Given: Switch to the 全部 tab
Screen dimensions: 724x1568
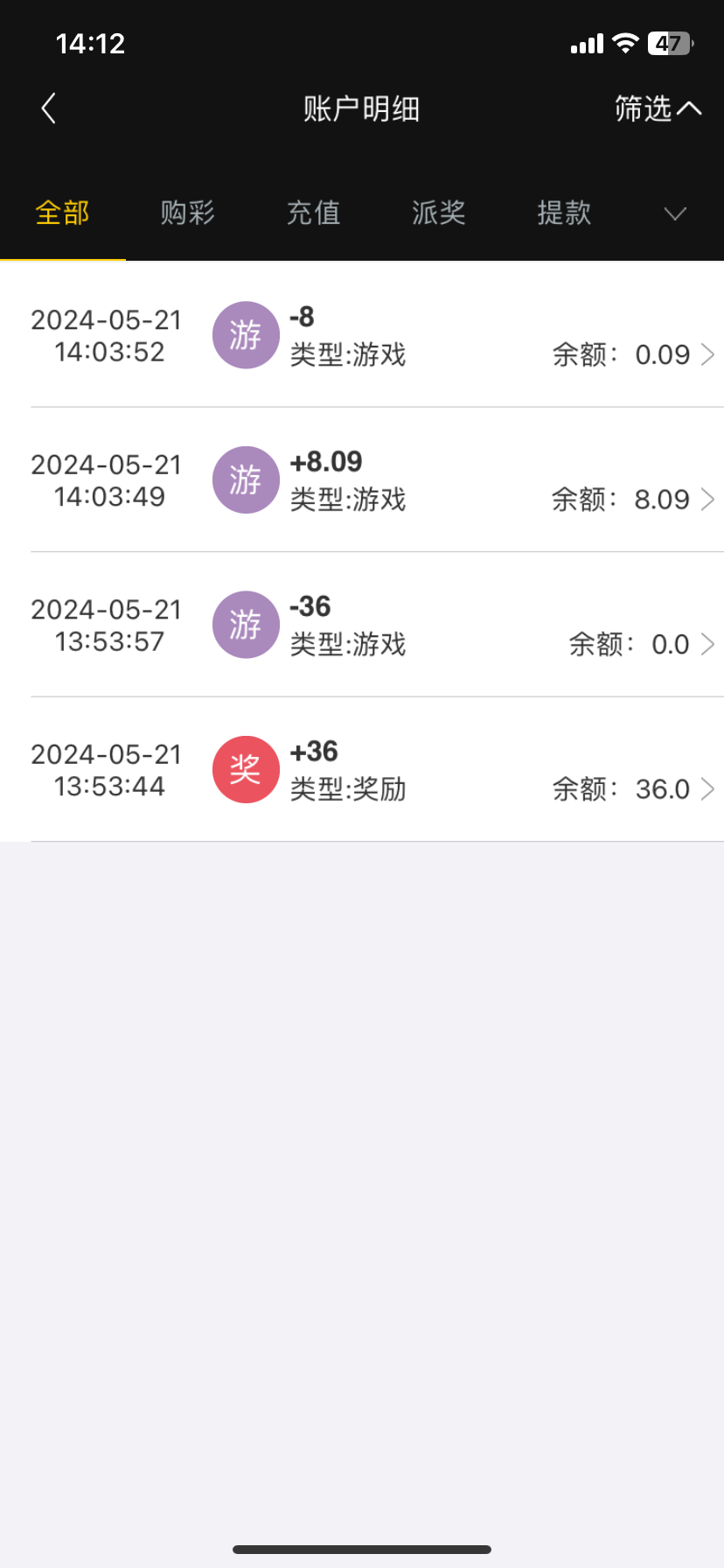Looking at the screenshot, I should pos(62,213).
